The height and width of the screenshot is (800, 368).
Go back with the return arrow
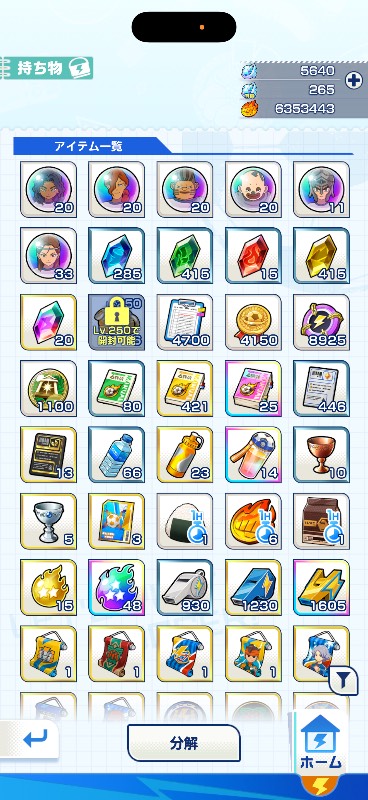click(x=35, y=738)
